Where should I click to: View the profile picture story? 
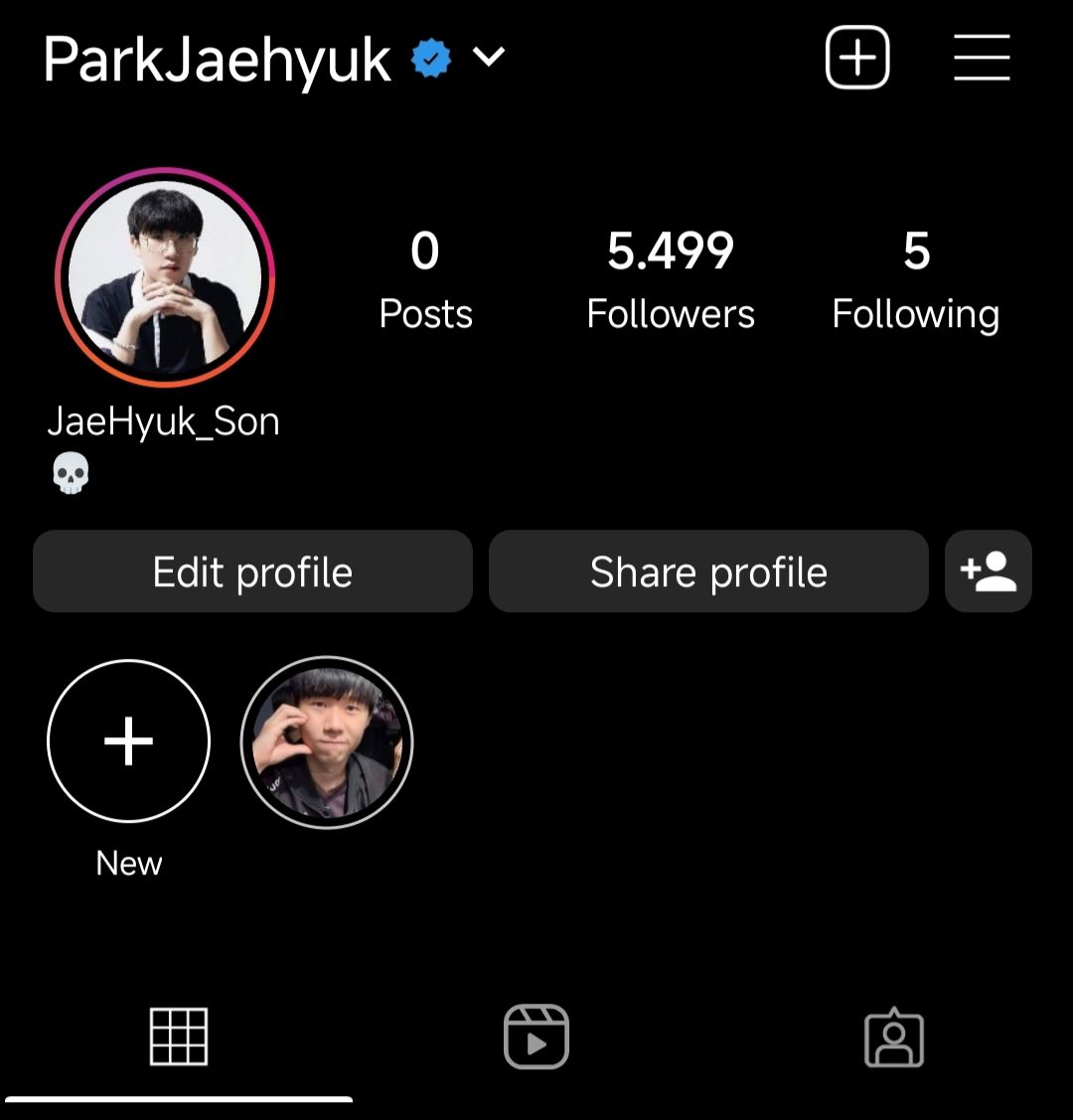[x=165, y=277]
